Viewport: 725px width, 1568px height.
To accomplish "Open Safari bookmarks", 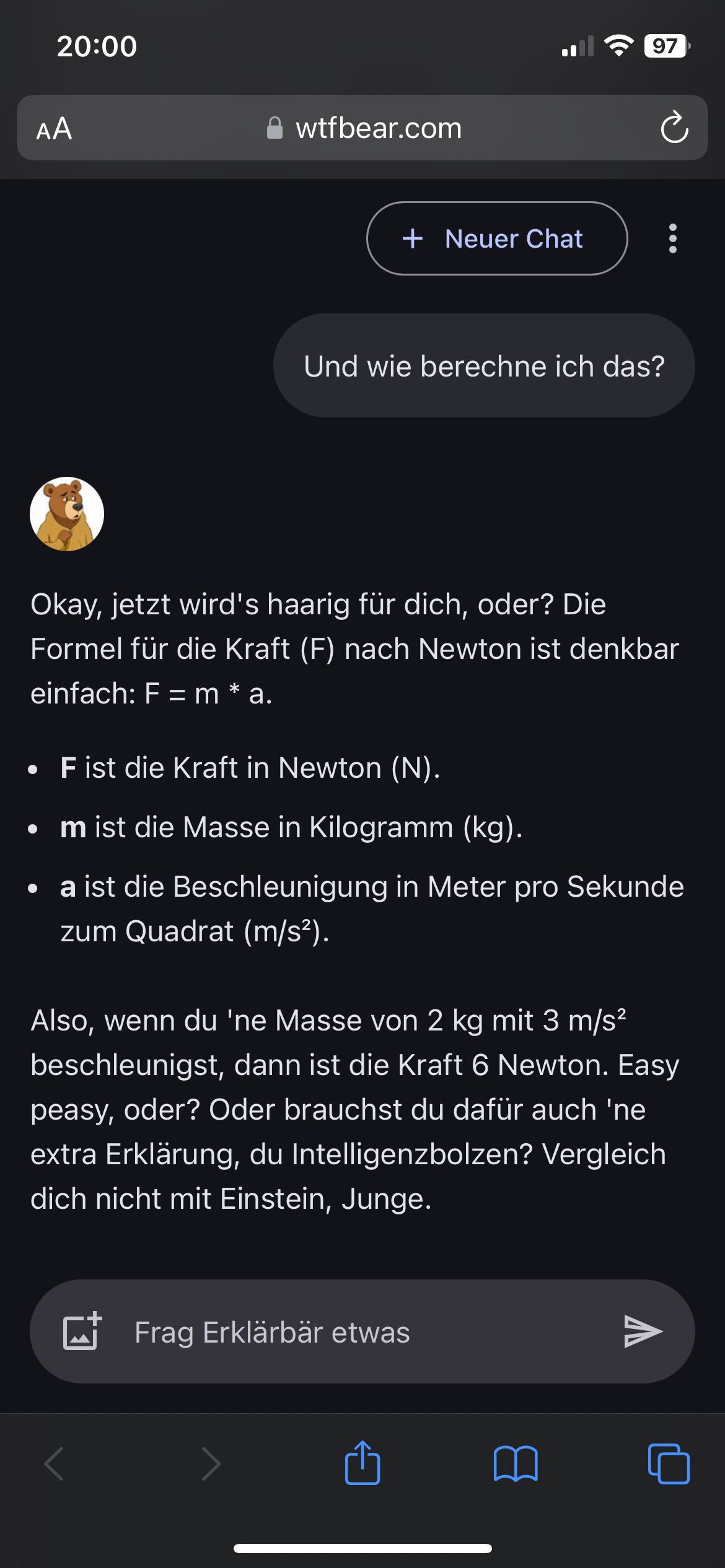I will pos(516,1463).
